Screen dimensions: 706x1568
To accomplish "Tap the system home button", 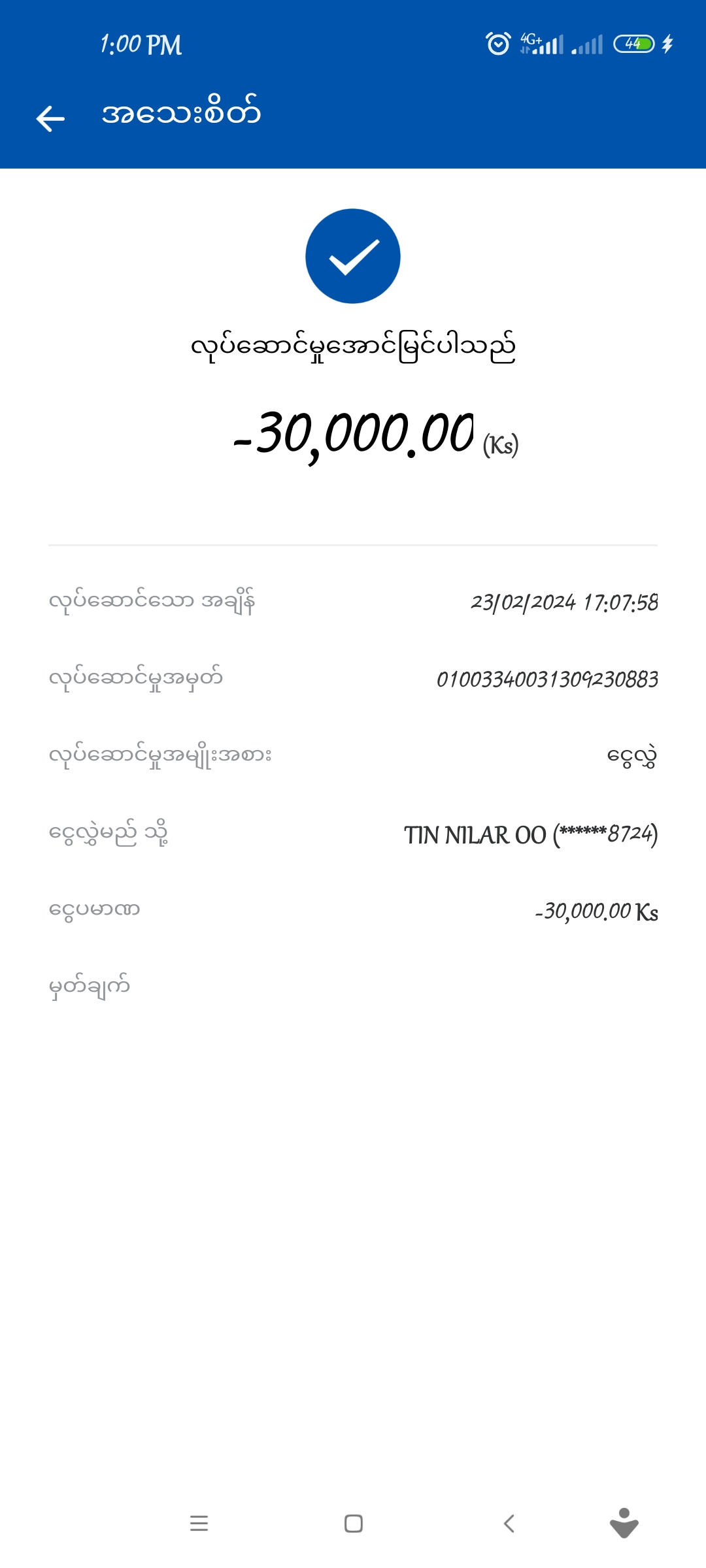I will click(x=354, y=1524).
